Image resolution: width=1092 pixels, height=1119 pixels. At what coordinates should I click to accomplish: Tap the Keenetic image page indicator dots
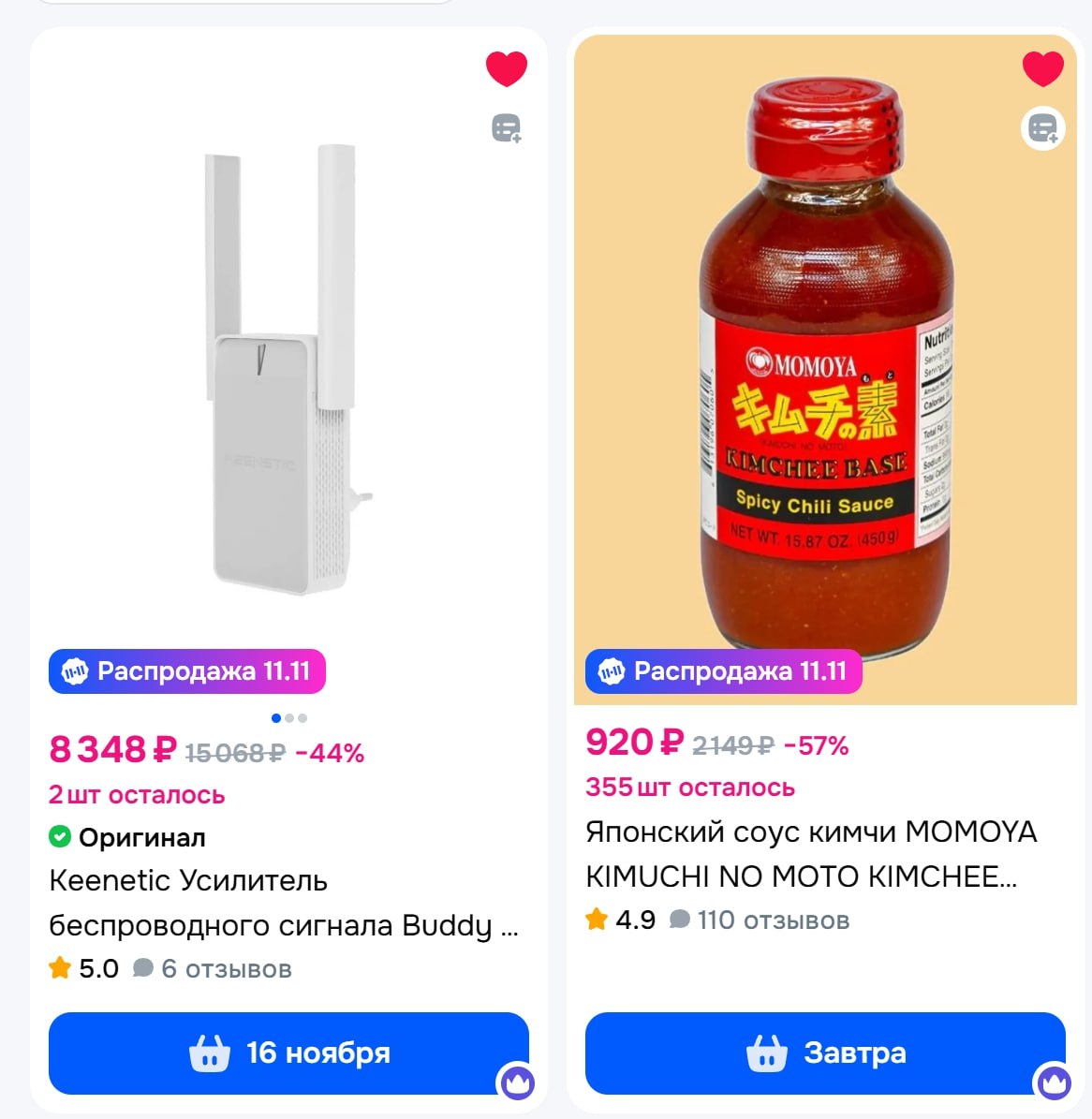pyautogui.click(x=288, y=718)
